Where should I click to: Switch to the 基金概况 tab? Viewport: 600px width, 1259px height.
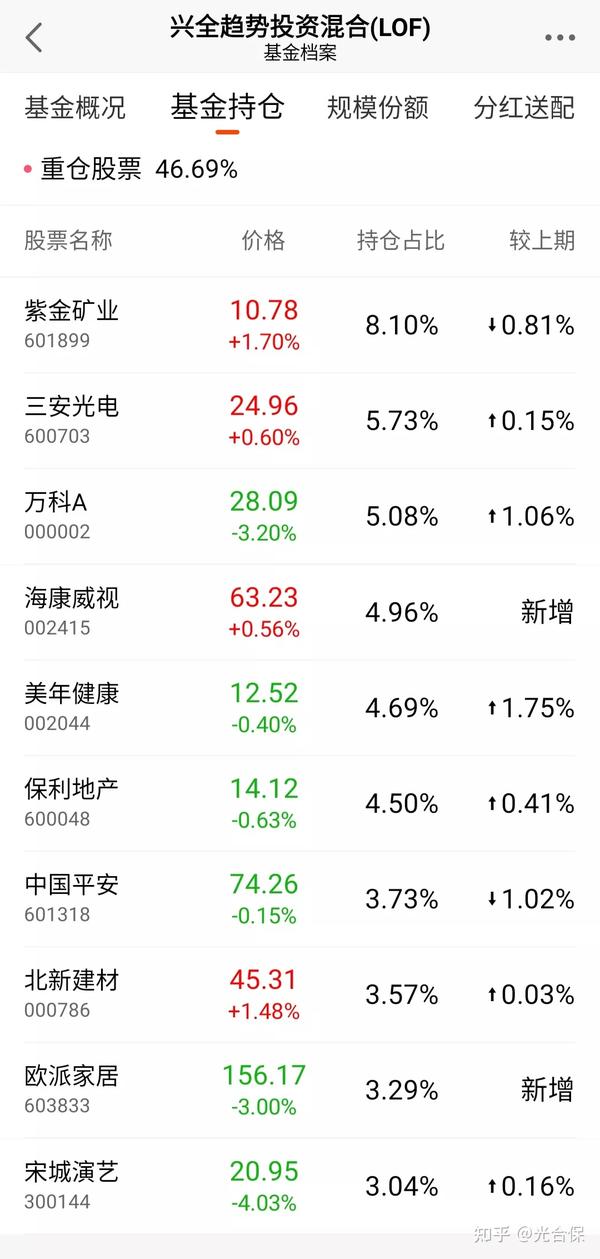75,108
